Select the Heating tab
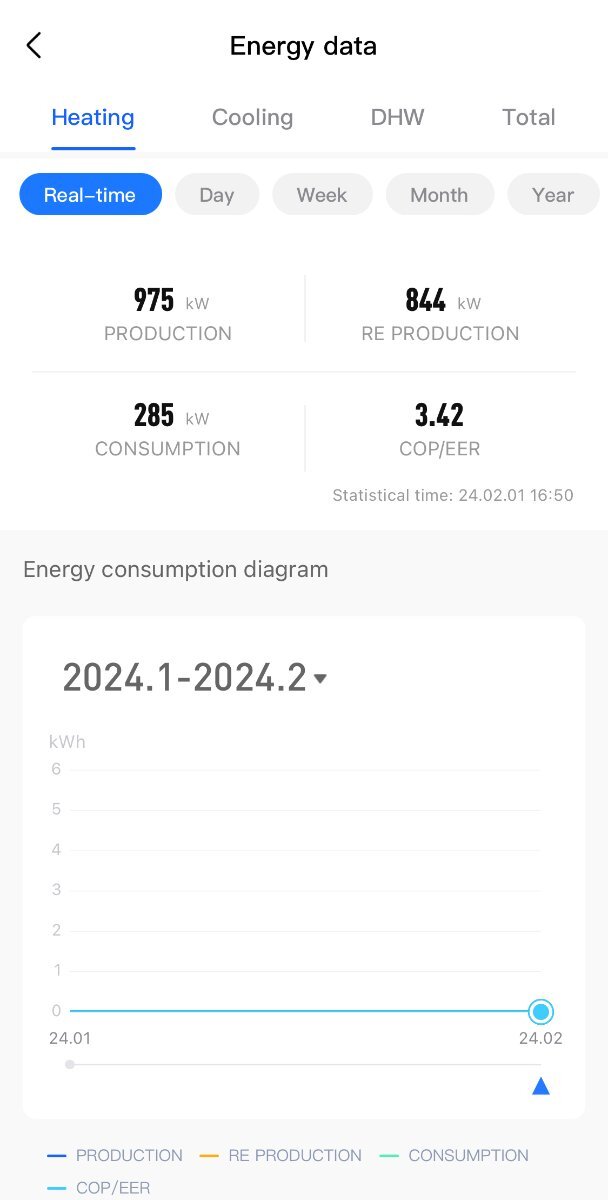This screenshot has height=1200, width=608. [x=93, y=117]
